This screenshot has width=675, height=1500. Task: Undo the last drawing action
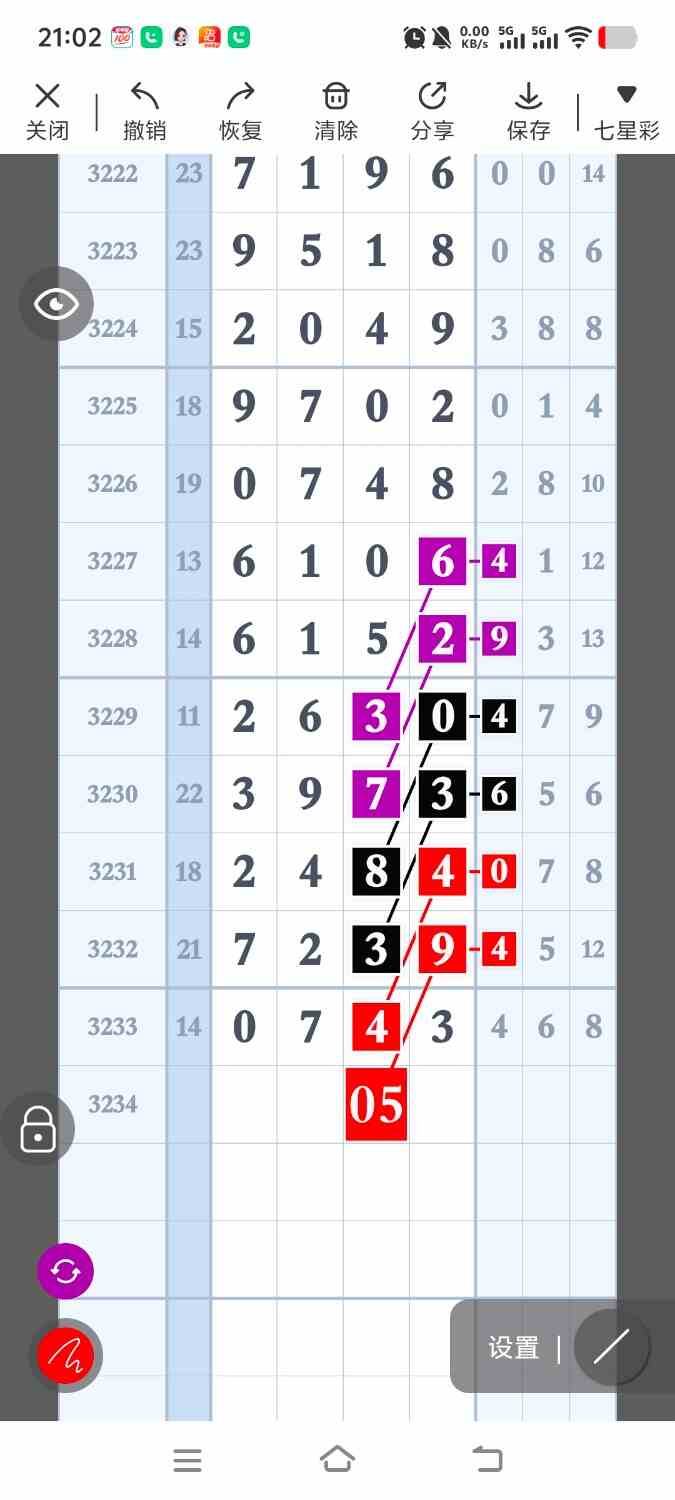(144, 112)
